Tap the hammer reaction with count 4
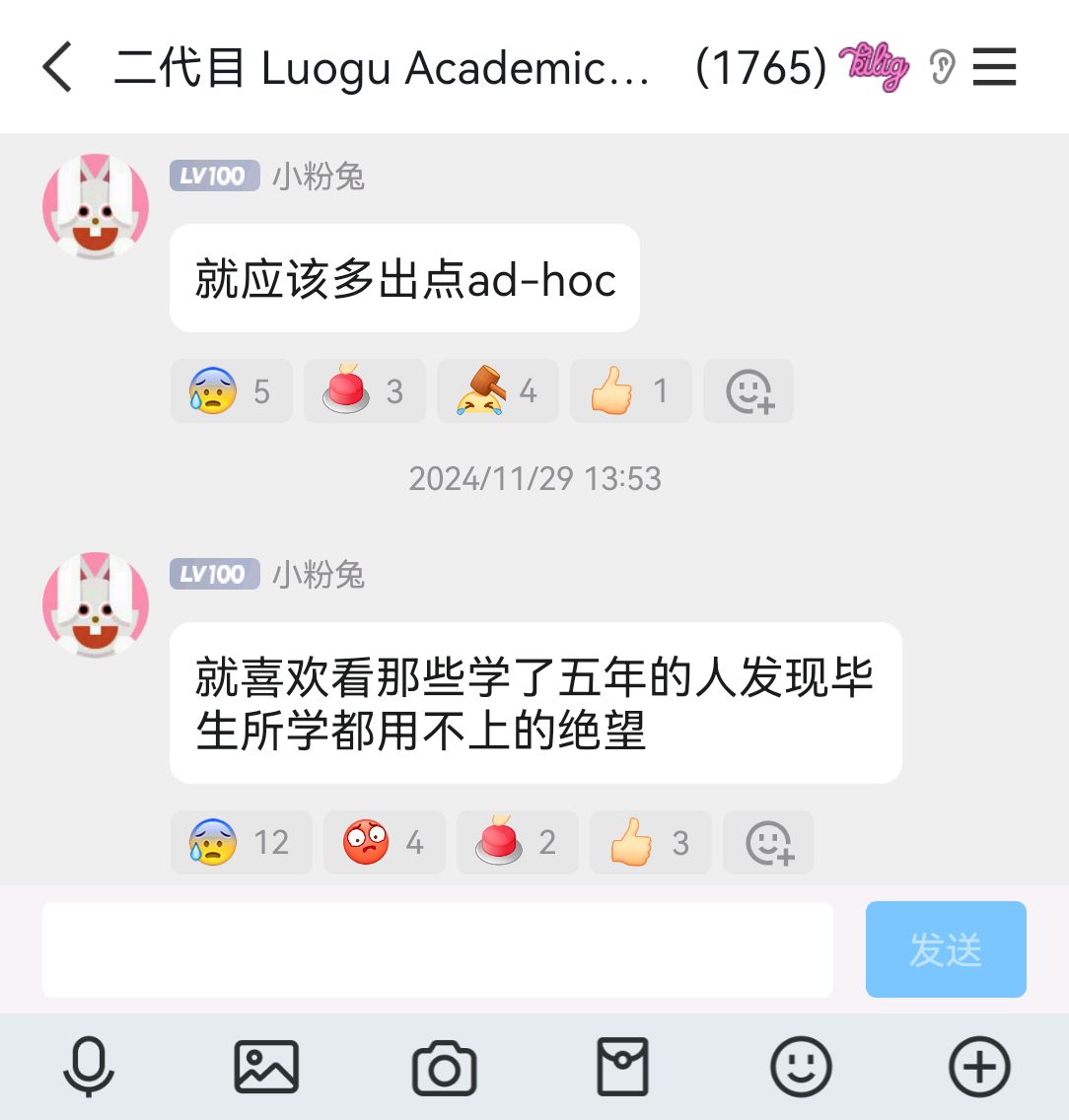 point(498,391)
